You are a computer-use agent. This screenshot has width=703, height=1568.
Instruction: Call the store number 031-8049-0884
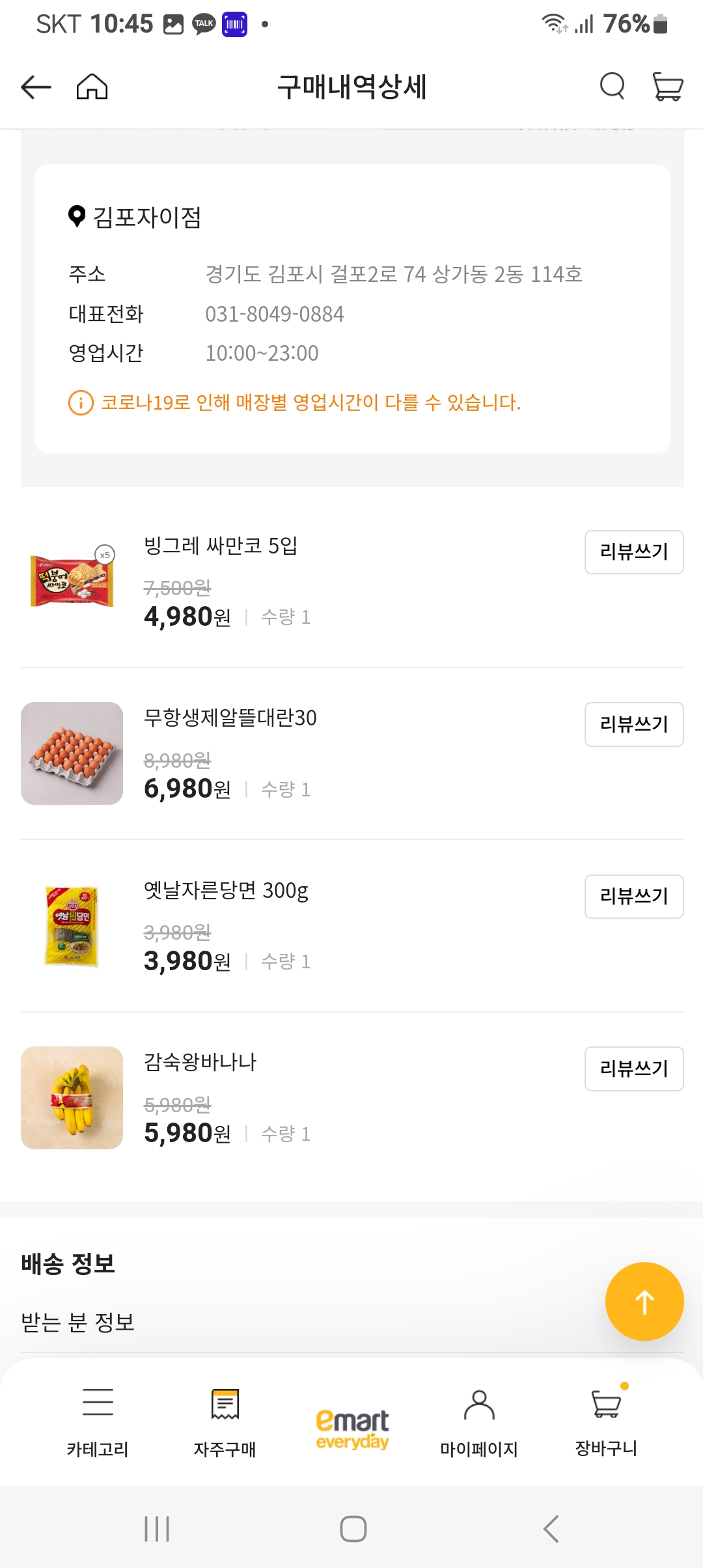click(275, 314)
